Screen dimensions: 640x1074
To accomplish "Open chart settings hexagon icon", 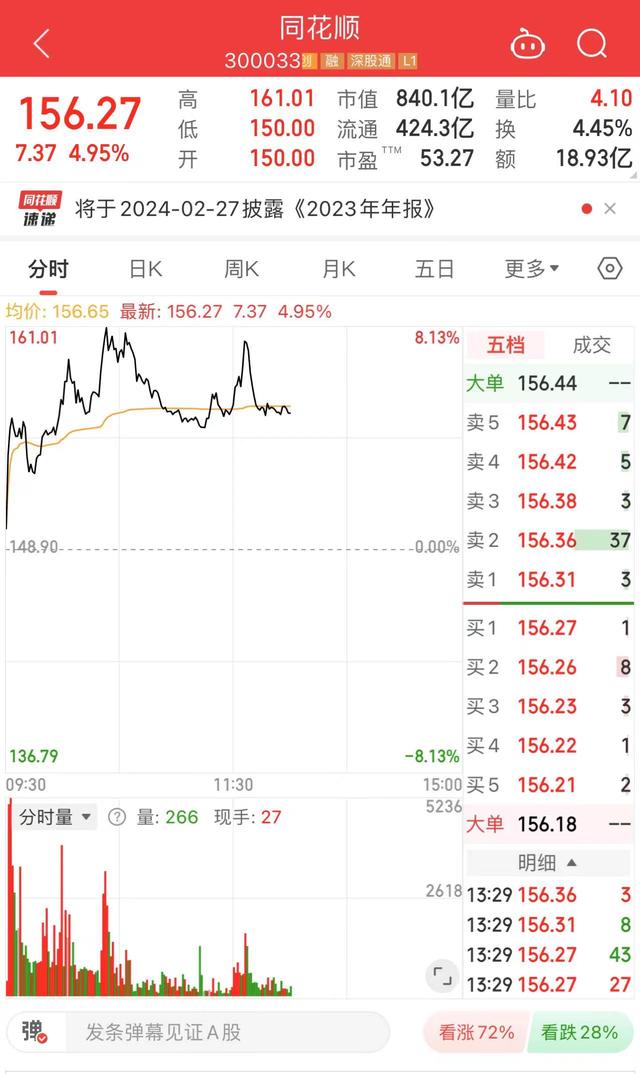I will [x=610, y=268].
